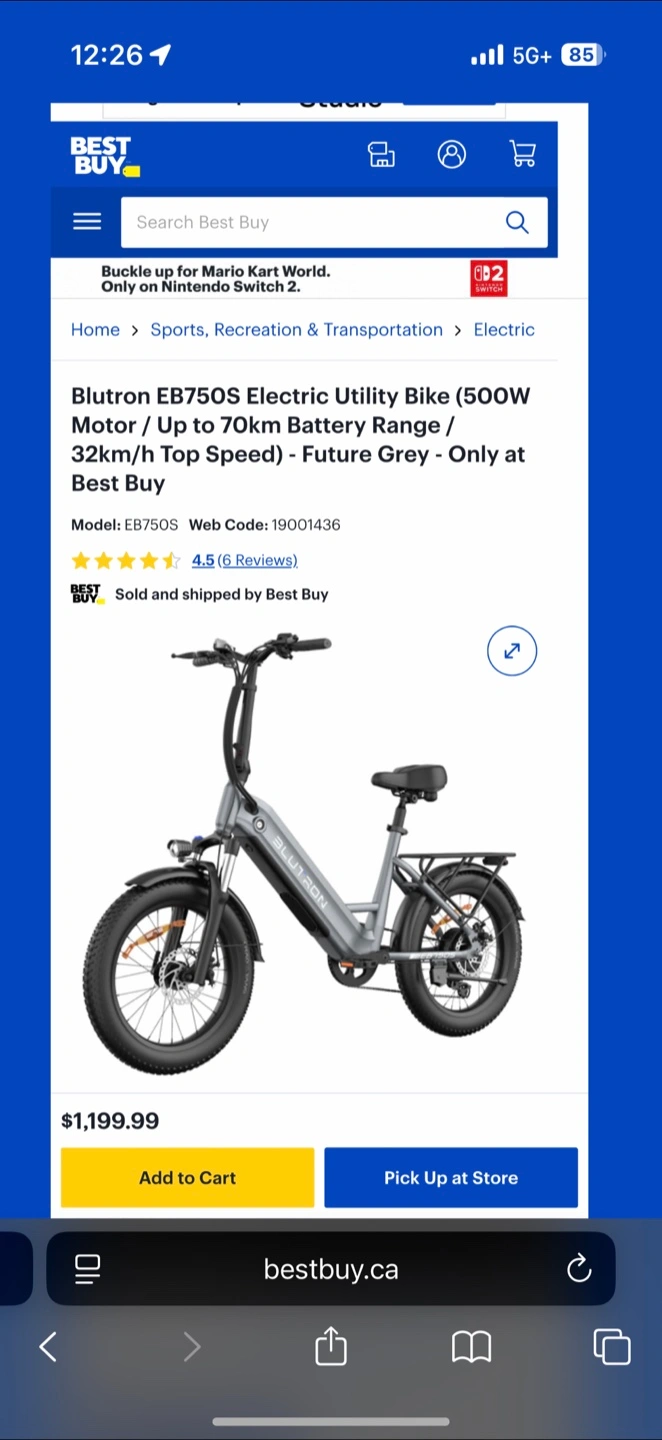Expand the bike image fullscreen

(512, 651)
